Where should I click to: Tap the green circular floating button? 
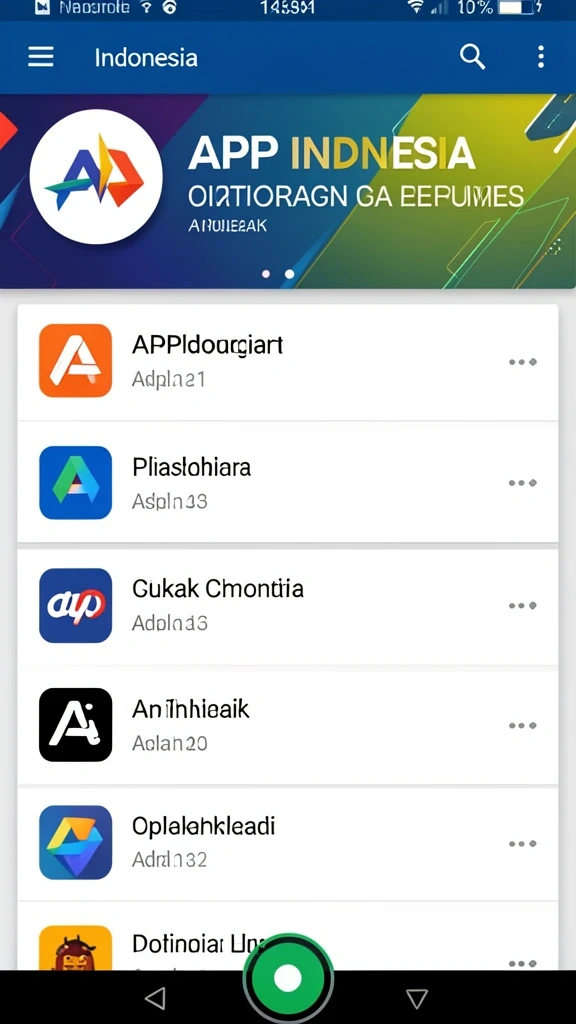[287, 978]
